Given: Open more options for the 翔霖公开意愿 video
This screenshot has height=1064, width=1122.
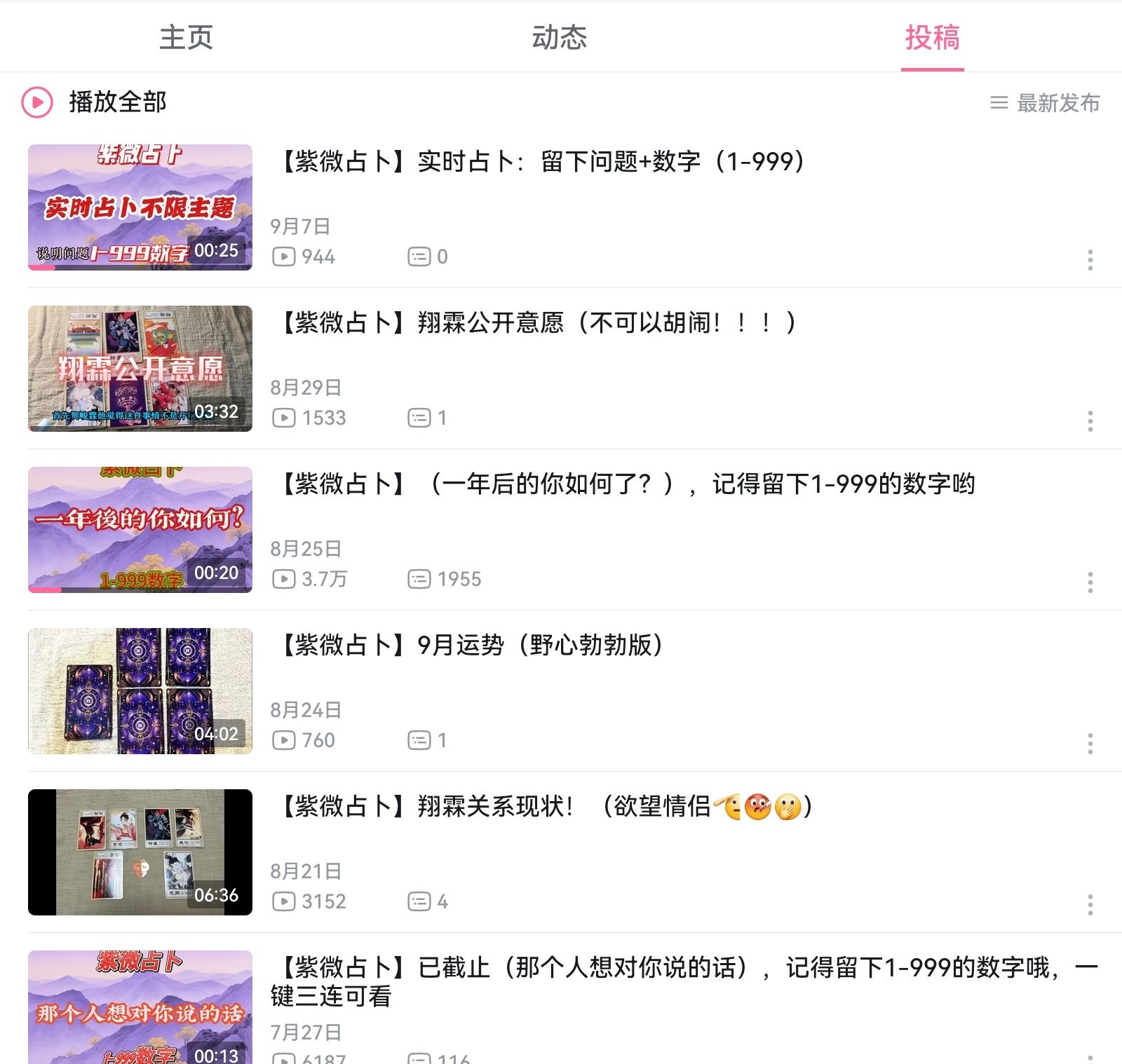Looking at the screenshot, I should pos(1090,421).
